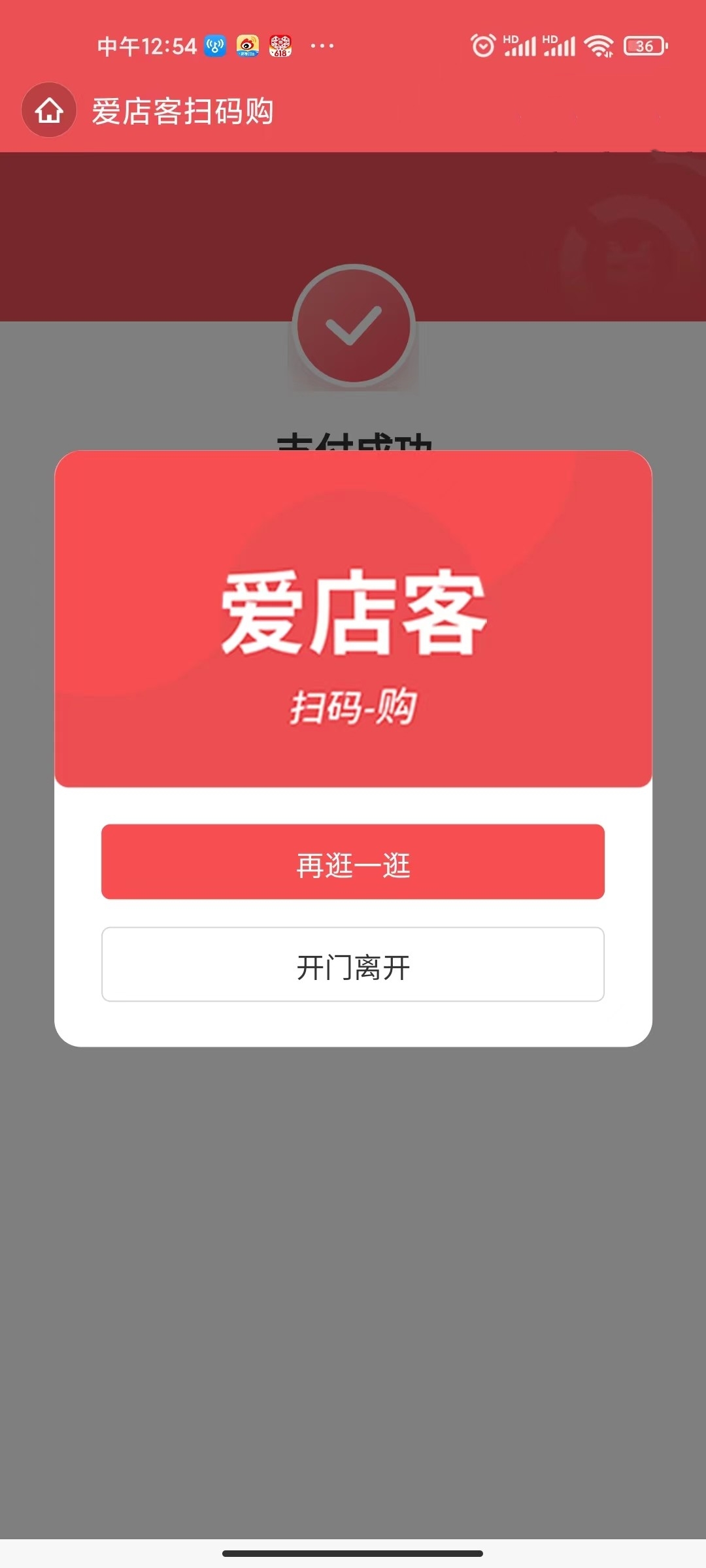Tap the 再逛一逛 red button
Viewport: 706px width, 1568px height.
pyautogui.click(x=353, y=862)
